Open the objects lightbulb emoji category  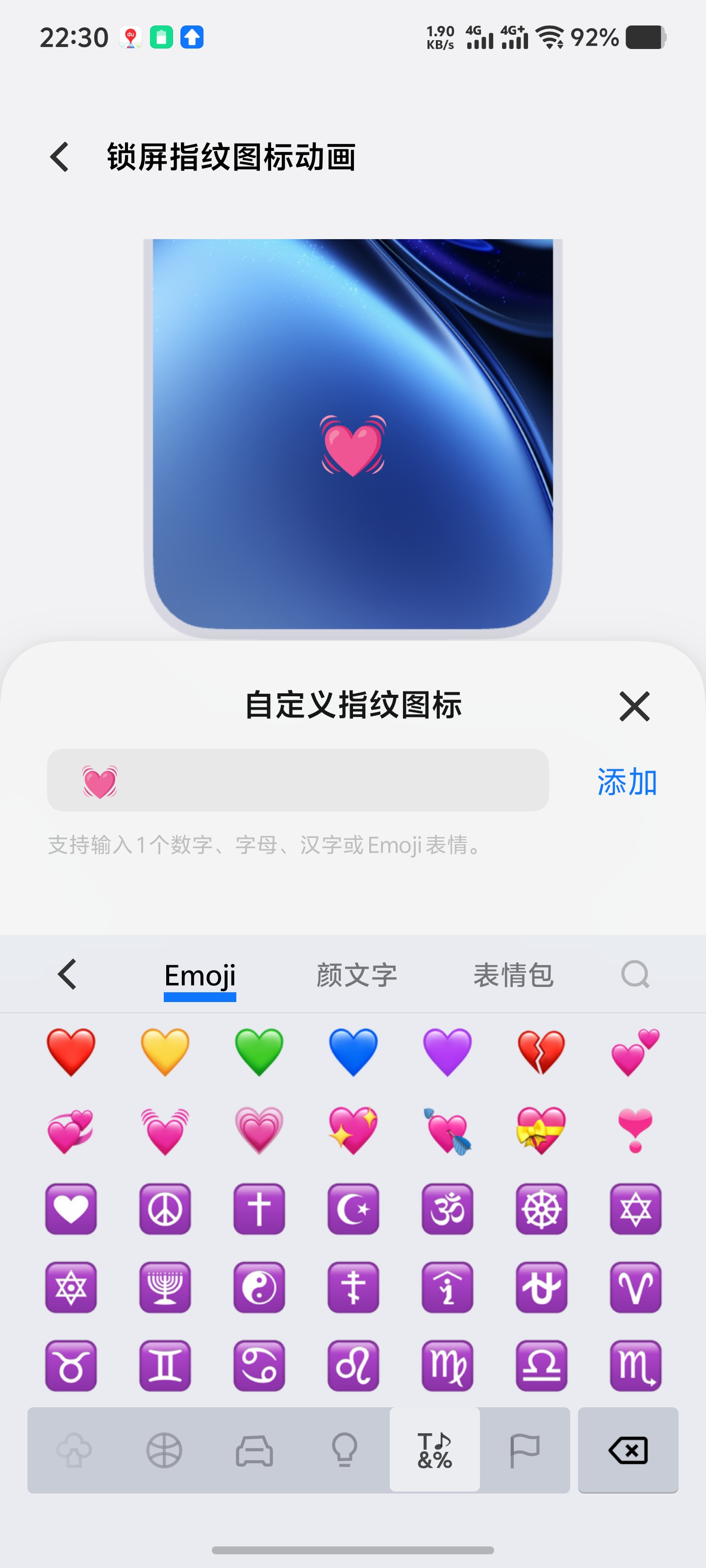click(344, 1450)
